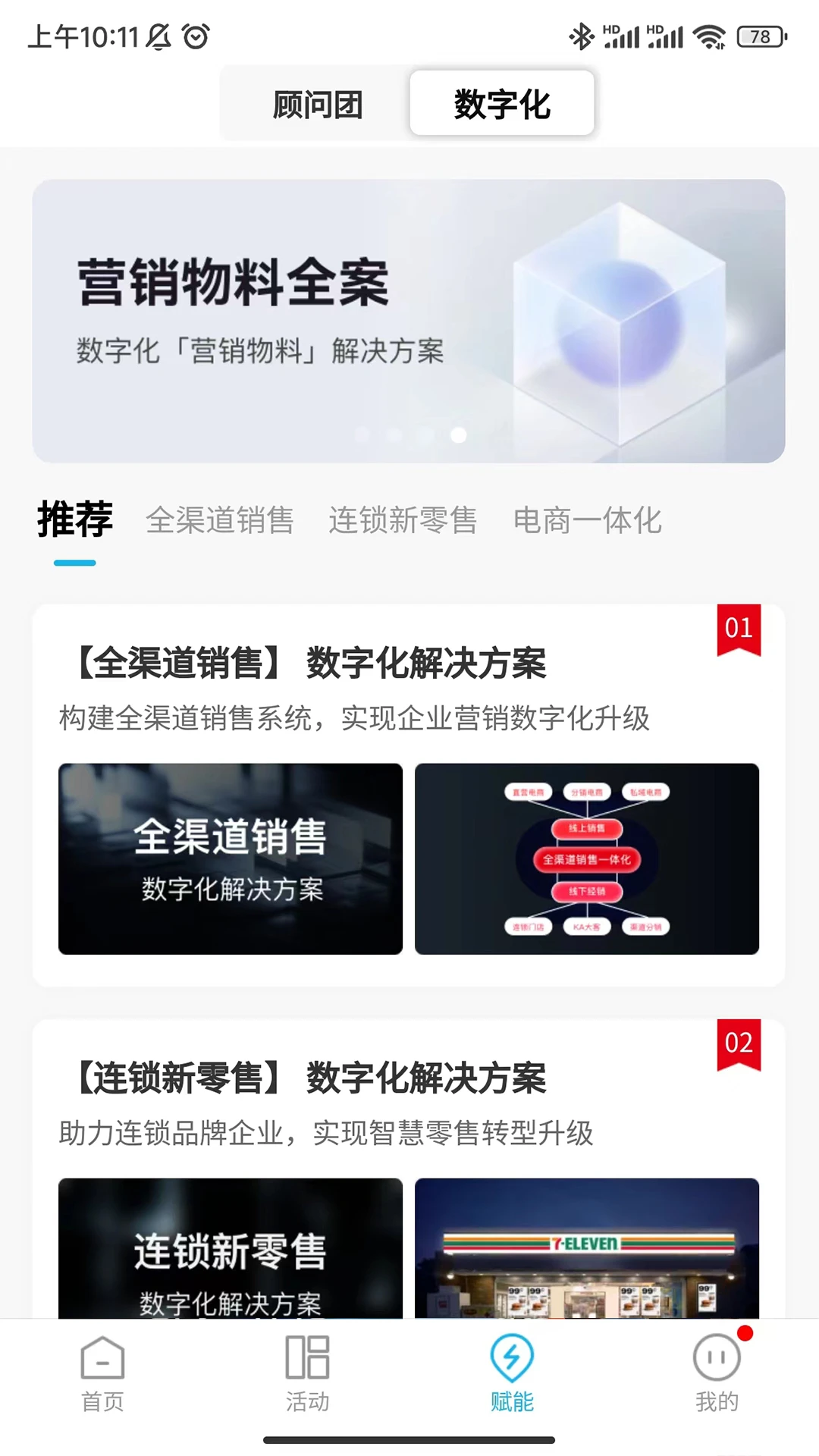Show the 全渠道销售 category
The image size is (819, 1456).
tap(220, 520)
